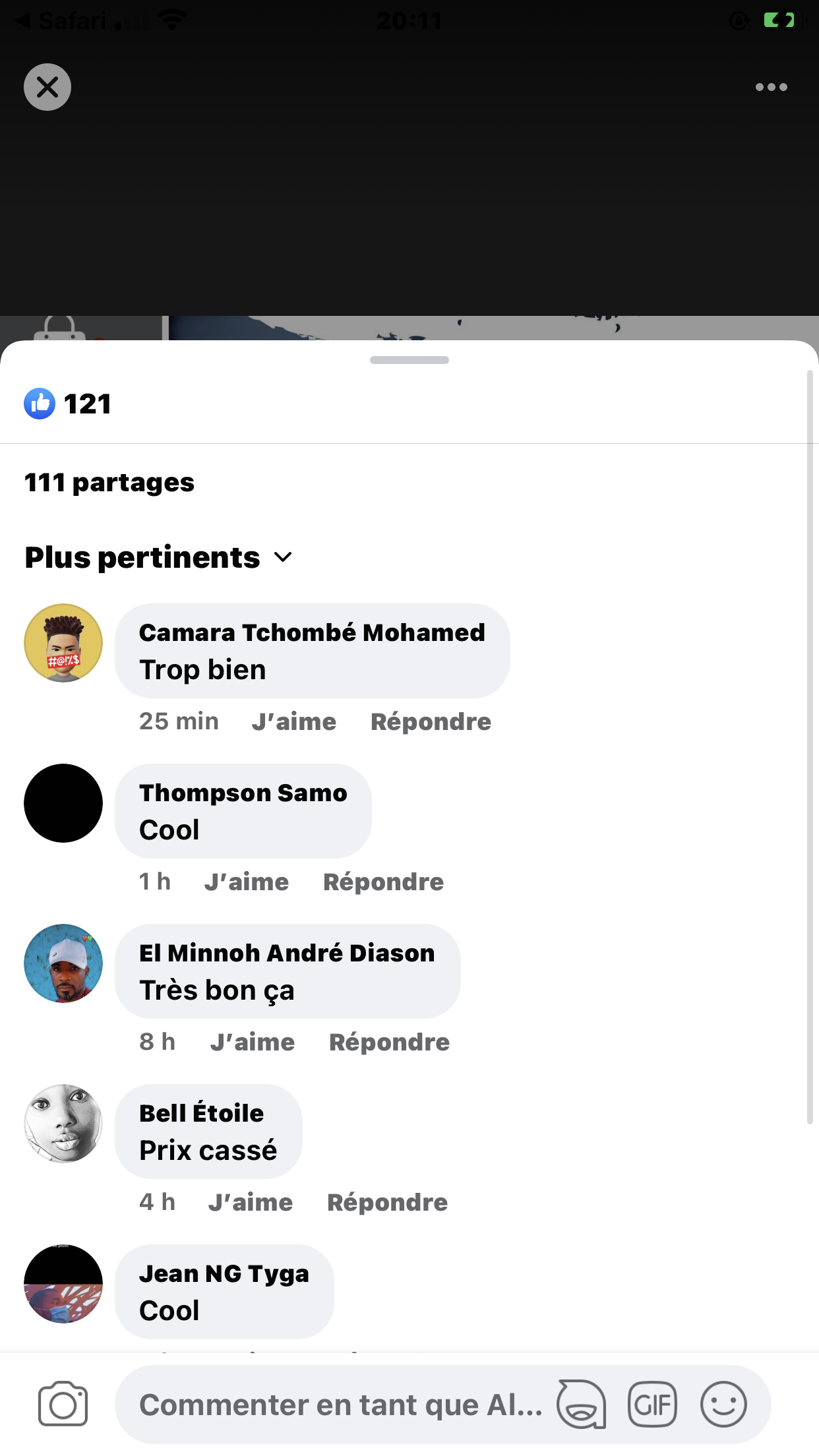
Task: Open the avatar sticker picker
Action: click(581, 1405)
